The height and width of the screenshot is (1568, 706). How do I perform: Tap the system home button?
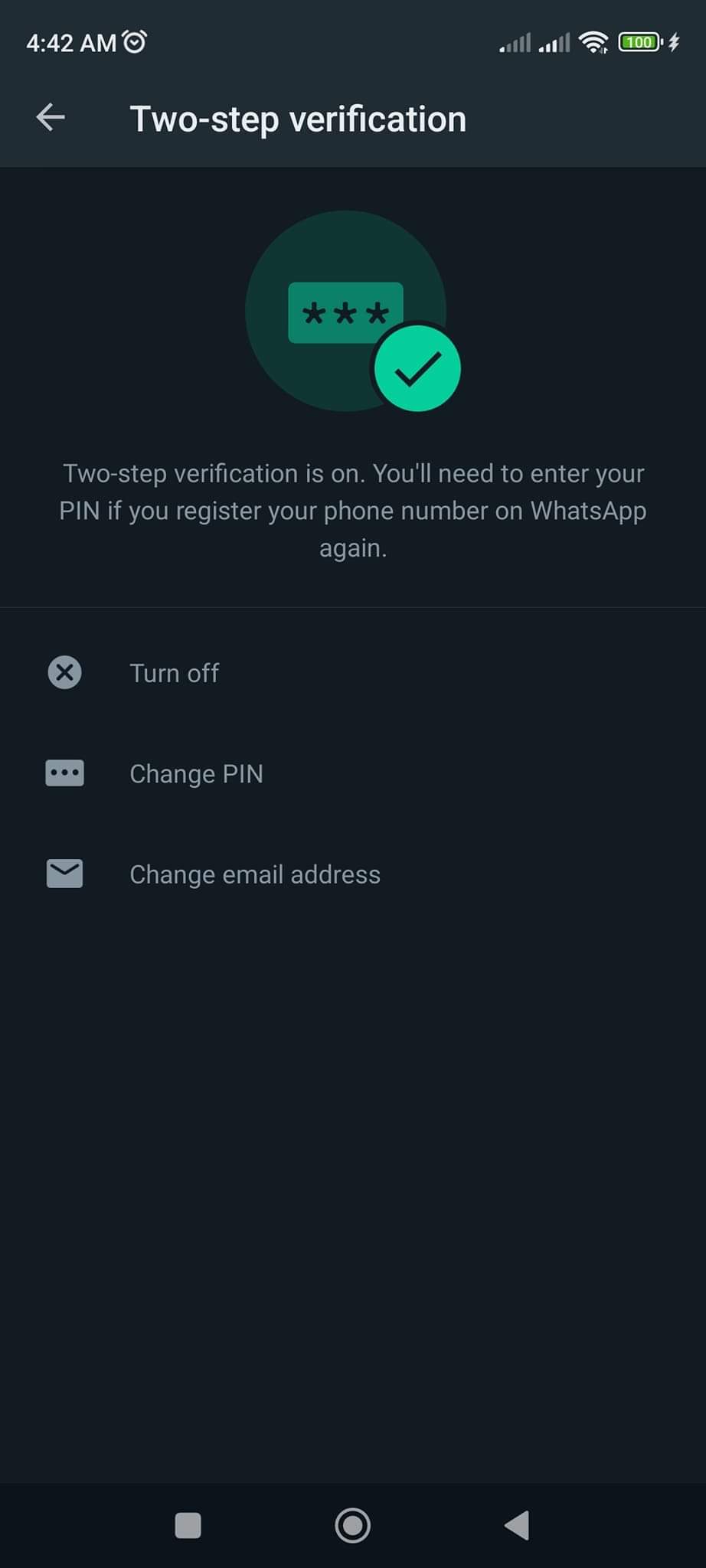353,1526
